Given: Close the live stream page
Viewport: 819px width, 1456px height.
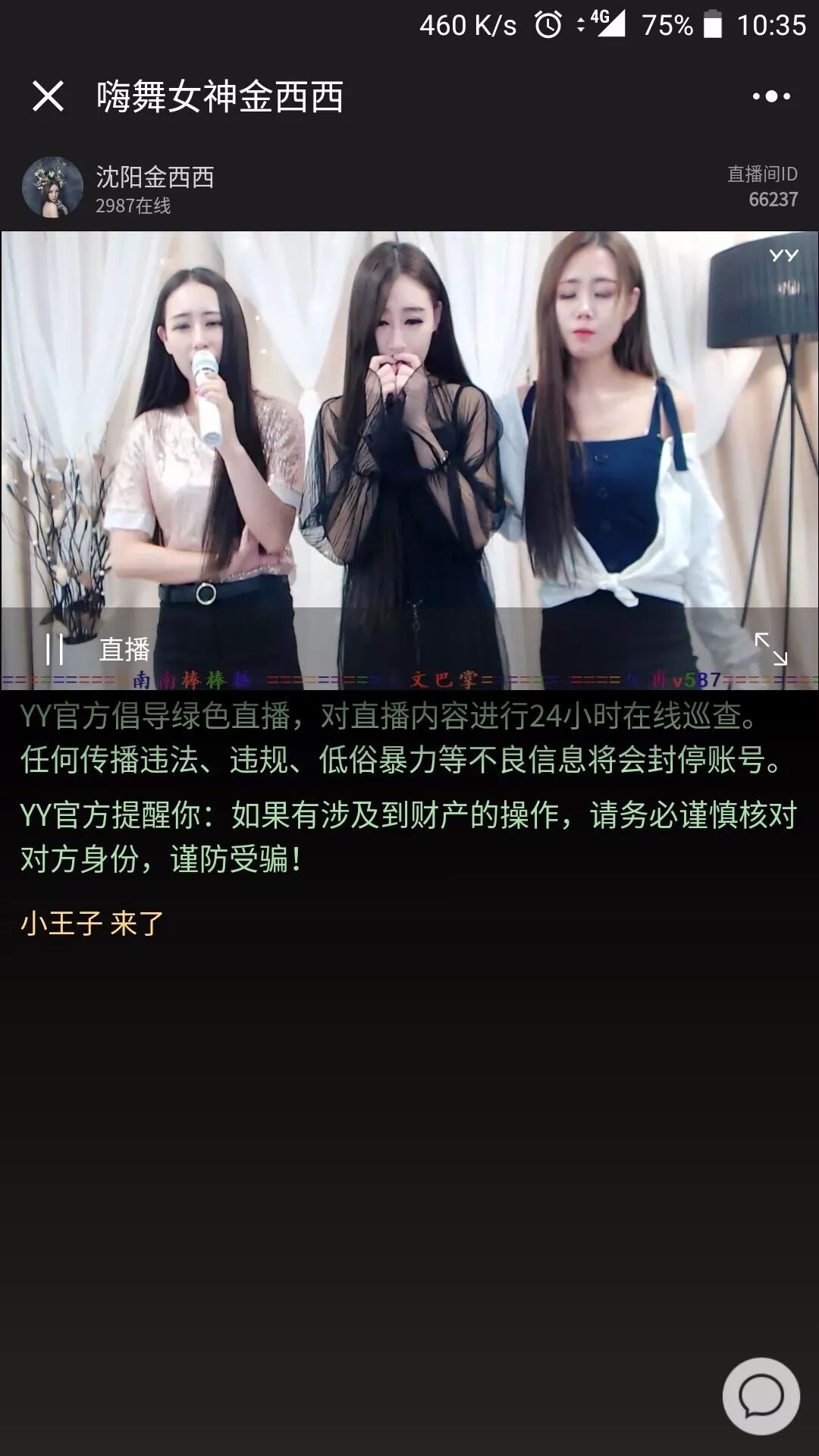Looking at the screenshot, I should tap(48, 96).
